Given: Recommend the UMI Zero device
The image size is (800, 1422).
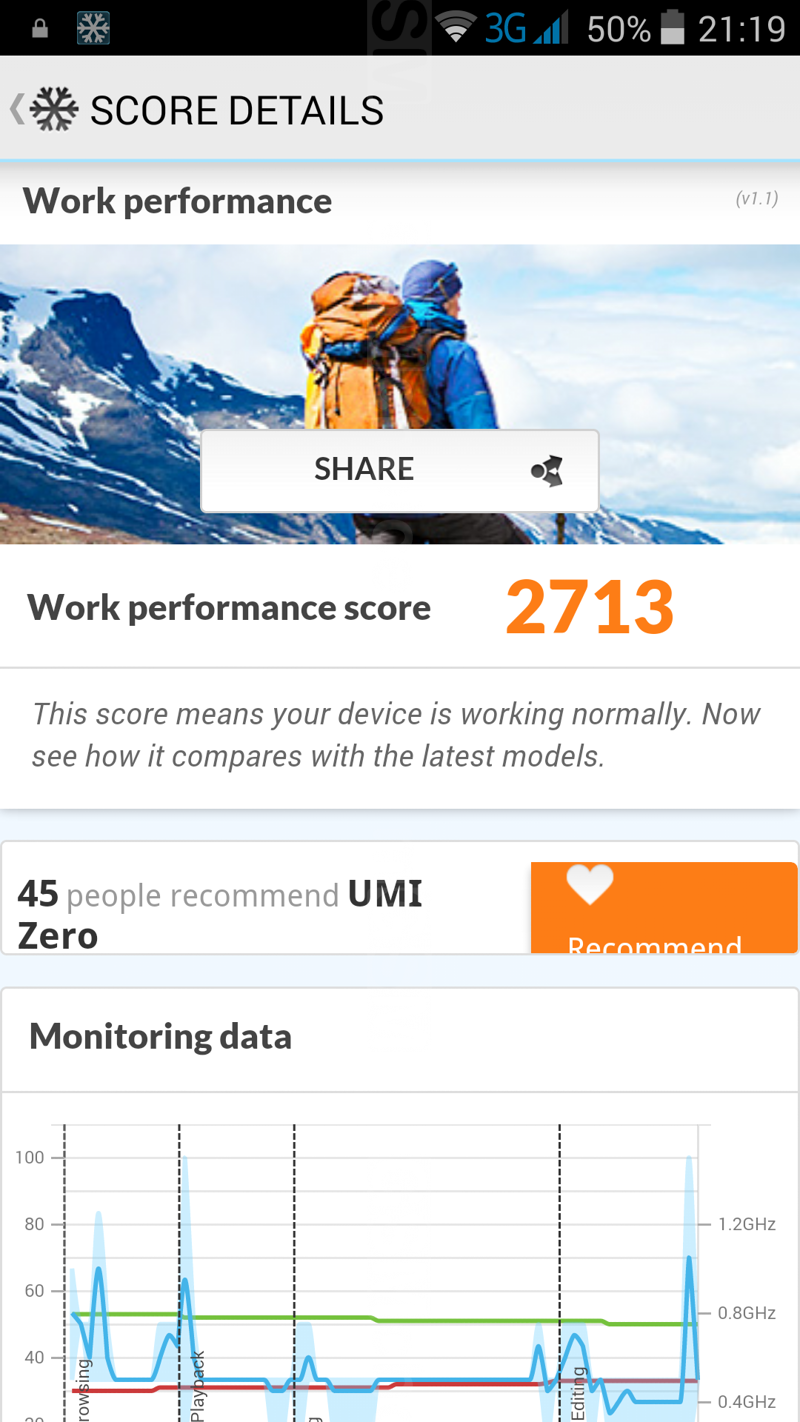Looking at the screenshot, I should [x=663, y=907].
